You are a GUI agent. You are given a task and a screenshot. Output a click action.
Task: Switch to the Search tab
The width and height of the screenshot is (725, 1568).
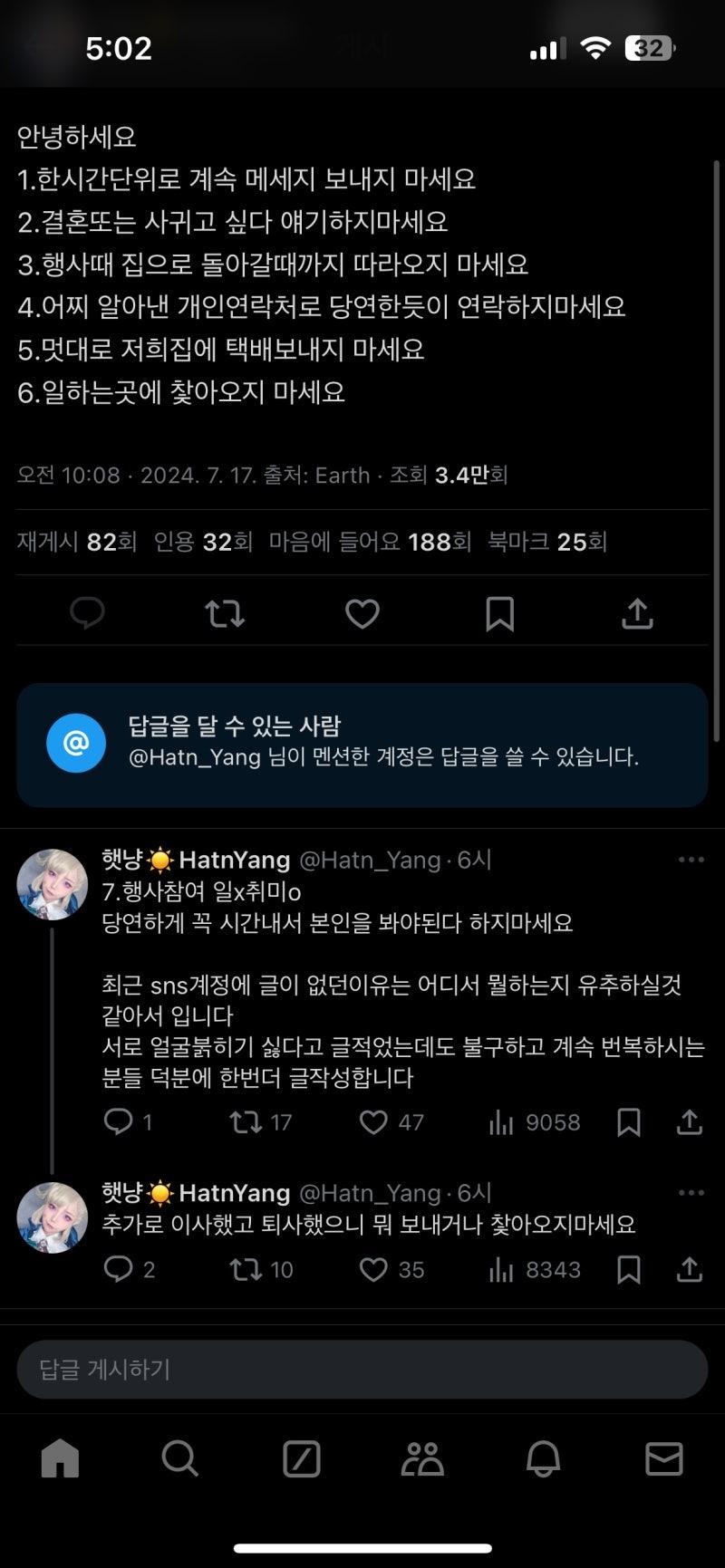click(x=179, y=1459)
